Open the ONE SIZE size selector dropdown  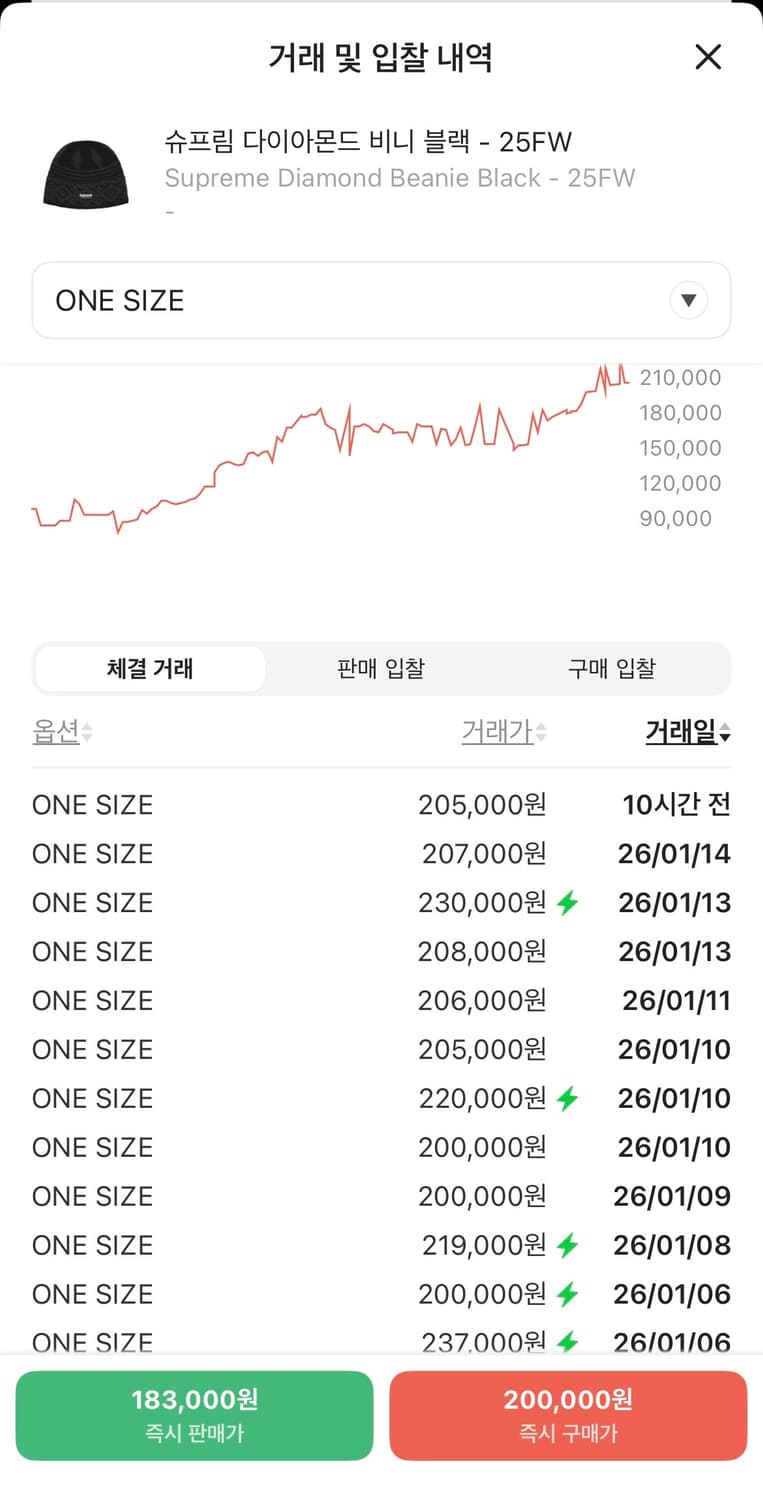tap(381, 299)
